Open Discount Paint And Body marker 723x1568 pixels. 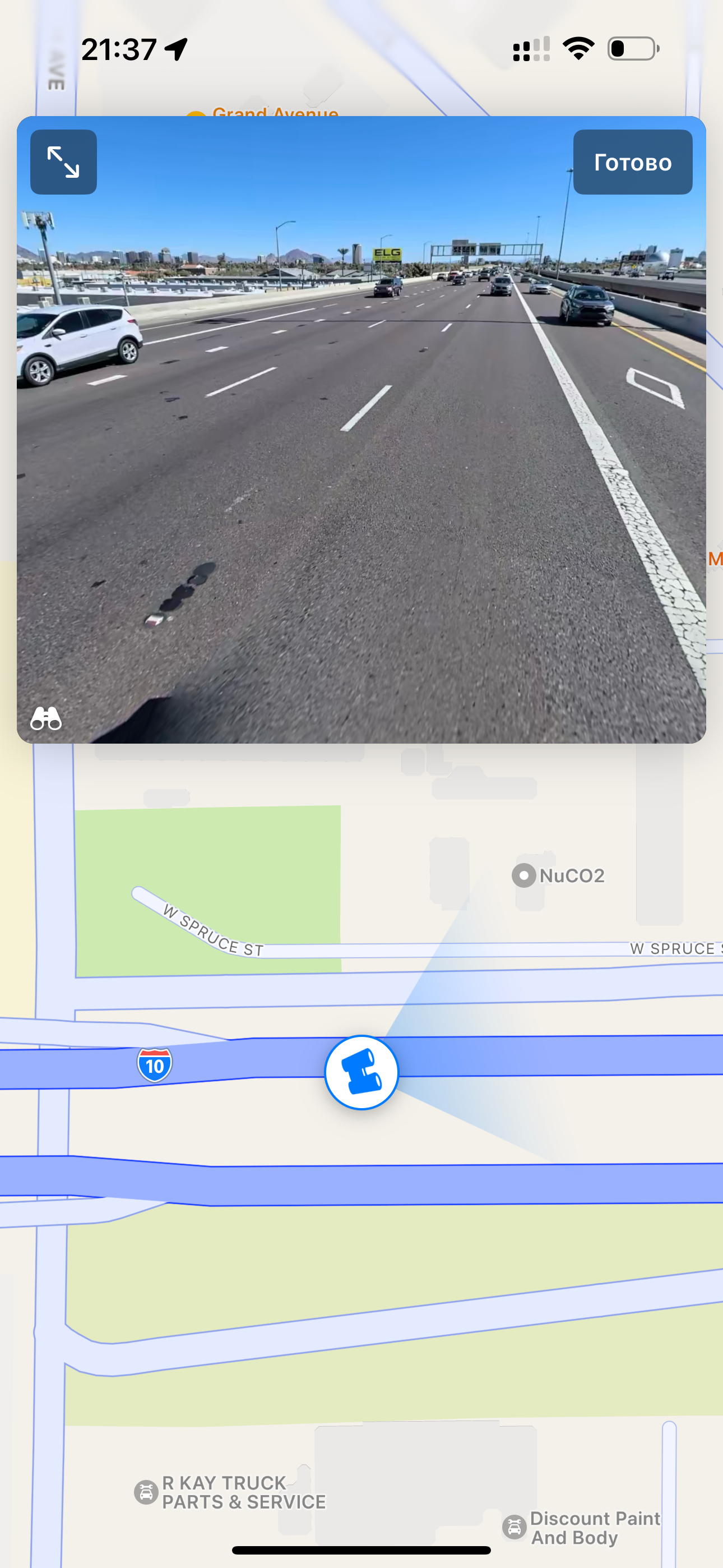[x=515, y=1527]
